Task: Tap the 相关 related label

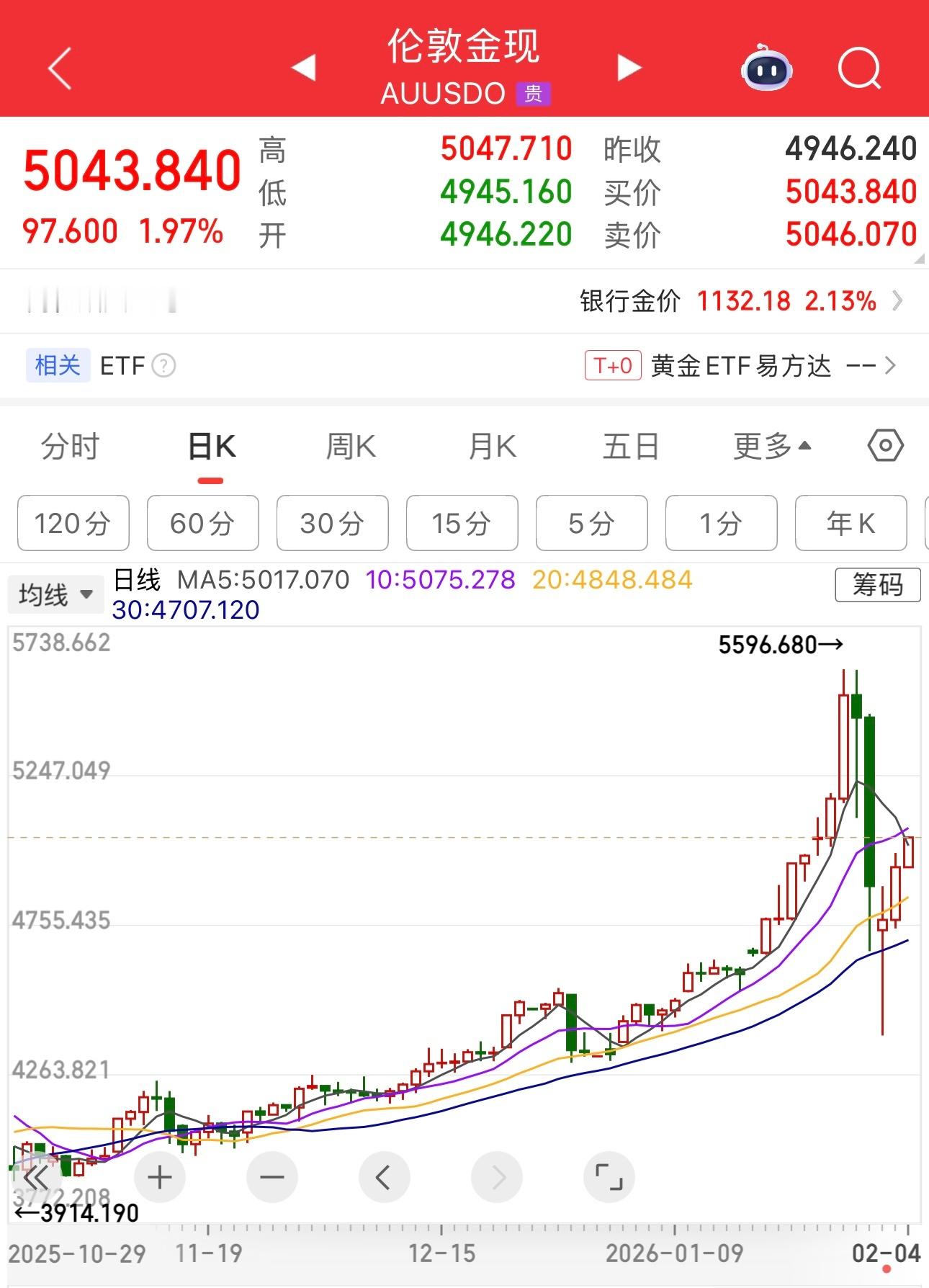Action: (x=58, y=366)
